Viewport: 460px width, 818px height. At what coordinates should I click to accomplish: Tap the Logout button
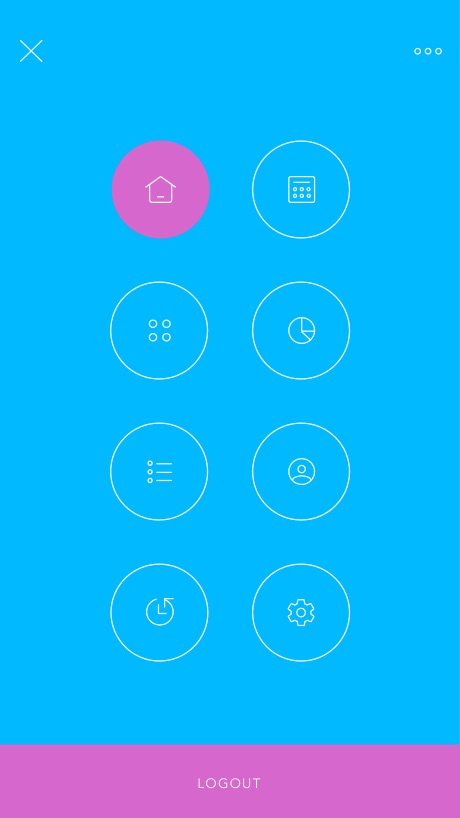(230, 781)
